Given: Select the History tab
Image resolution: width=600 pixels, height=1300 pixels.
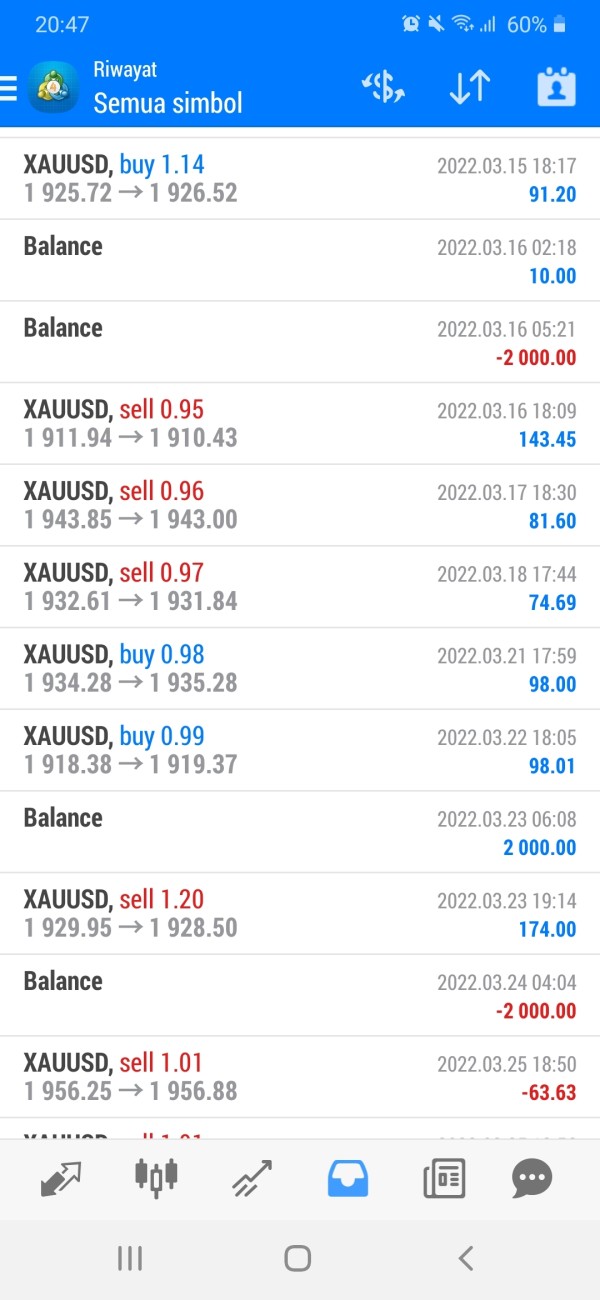Looking at the screenshot, I should 348,1179.
